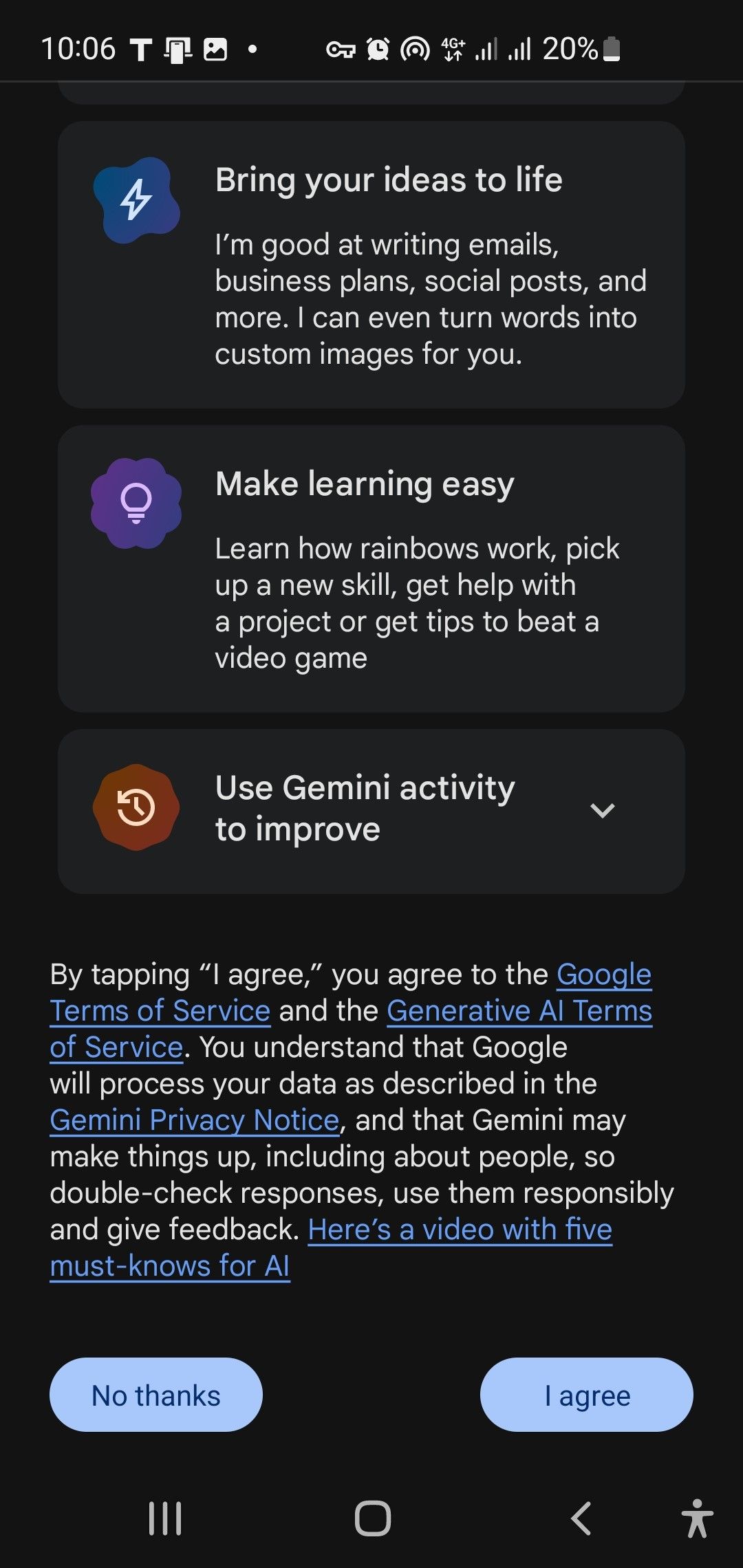This screenshot has height=1568, width=743.
Task: Open the Gemini Privacy Notice link
Action: (191, 1120)
